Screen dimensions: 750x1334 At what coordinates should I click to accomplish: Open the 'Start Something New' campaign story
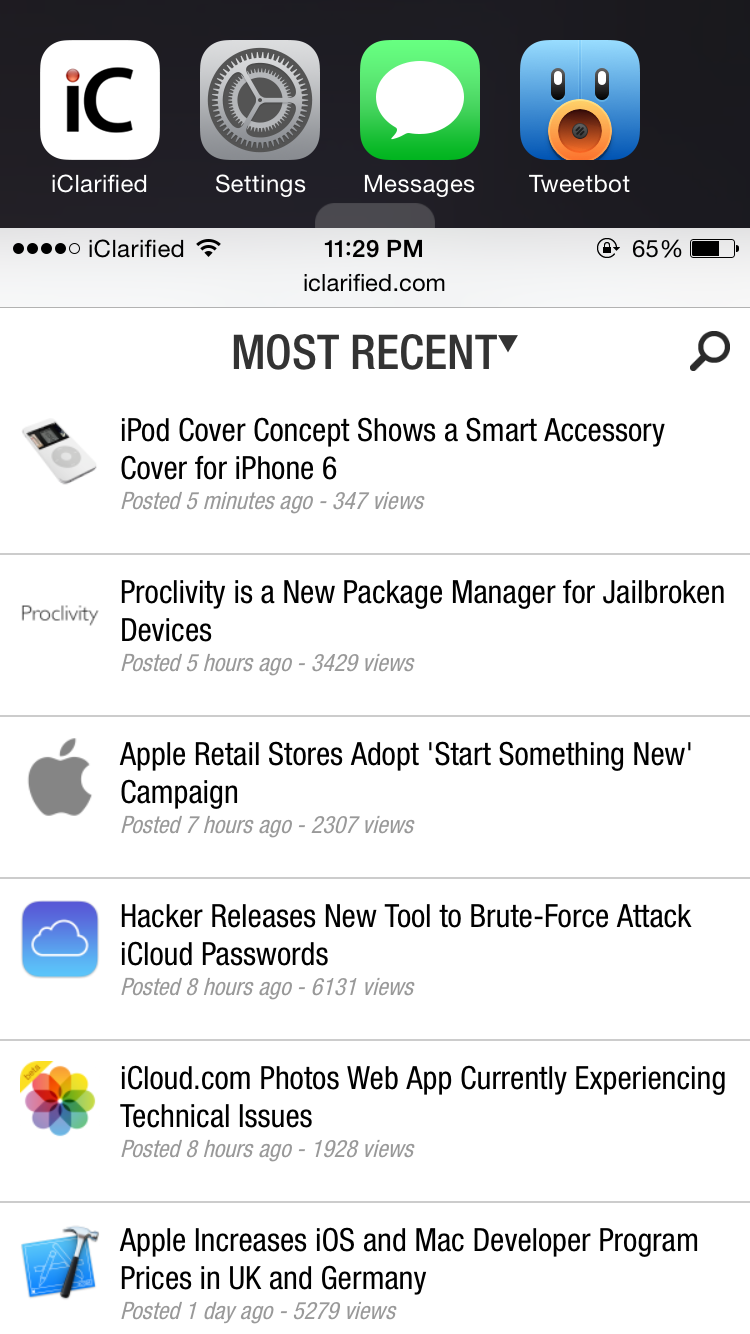click(375, 797)
